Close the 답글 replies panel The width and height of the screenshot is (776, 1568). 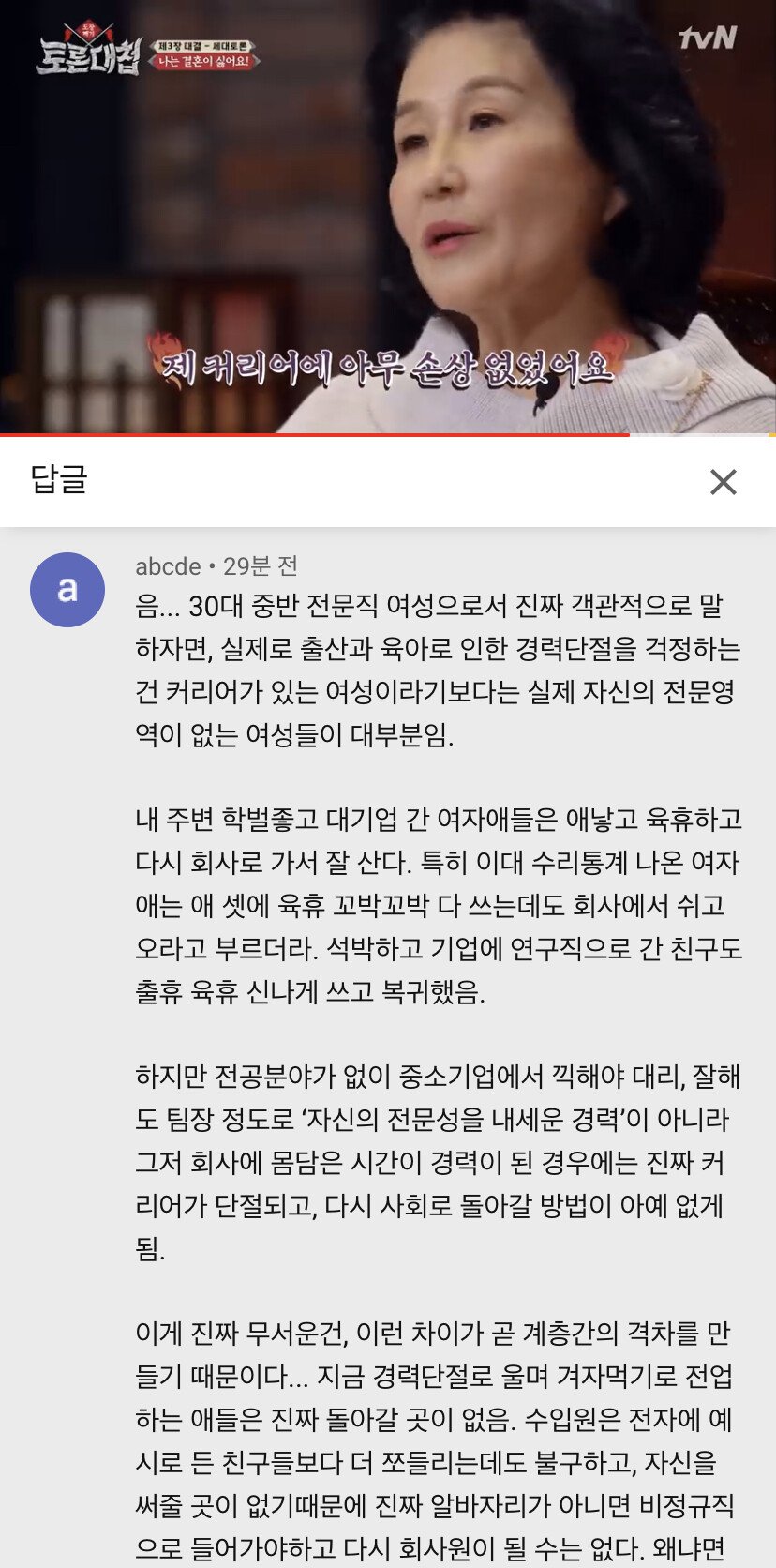pos(723,482)
